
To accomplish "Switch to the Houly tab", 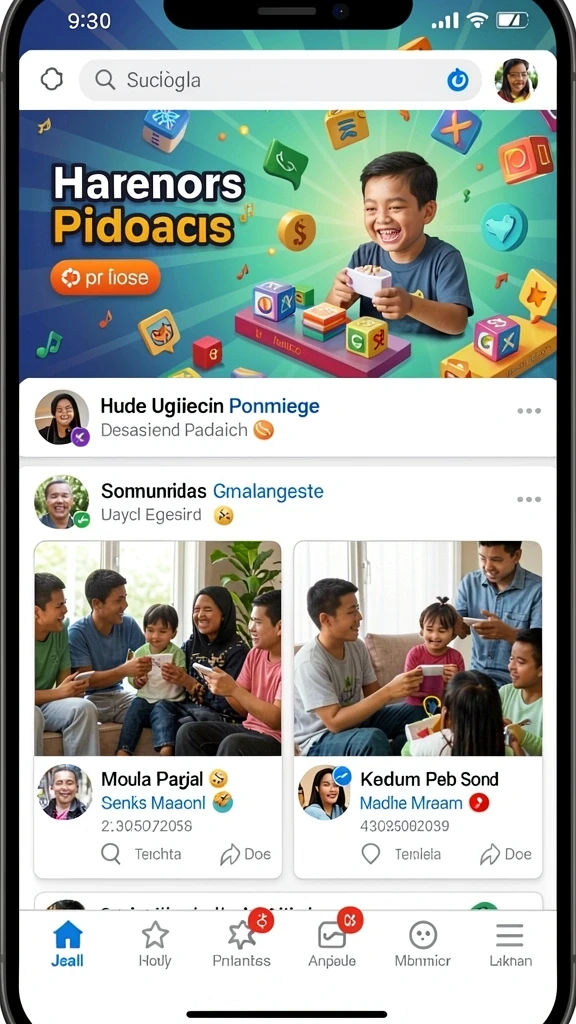I will (x=155, y=944).
